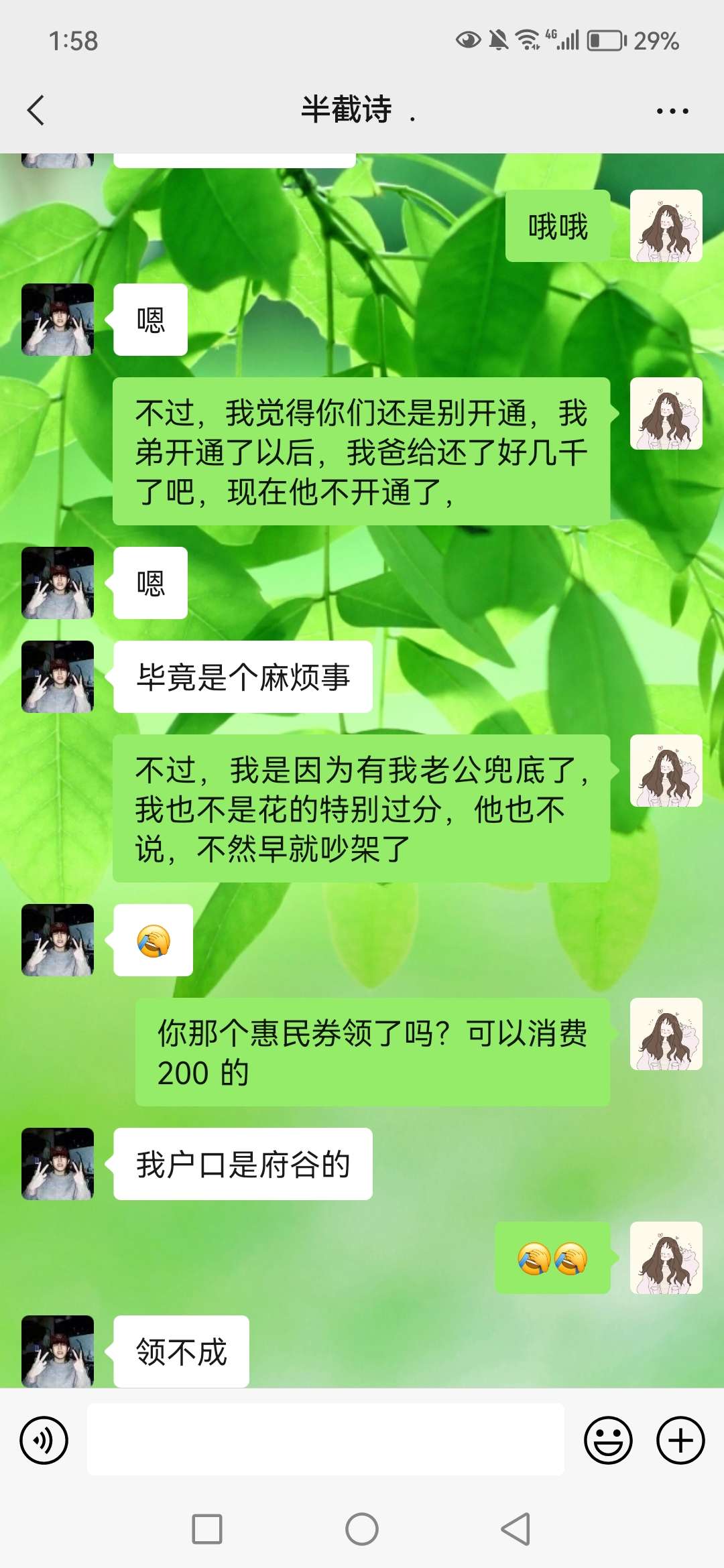
Task: Focus the message text field
Action: click(x=325, y=1439)
